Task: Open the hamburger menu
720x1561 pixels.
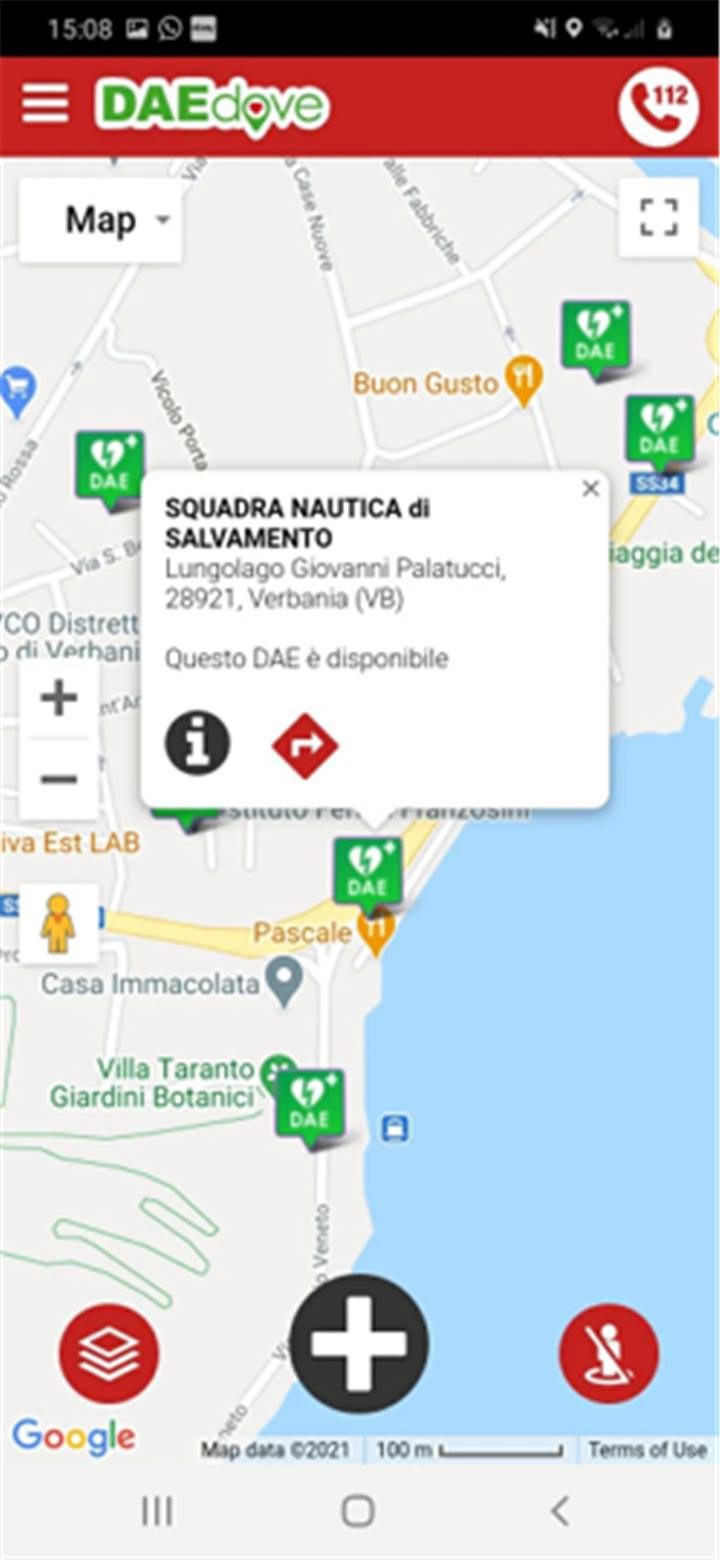Action: [x=45, y=104]
